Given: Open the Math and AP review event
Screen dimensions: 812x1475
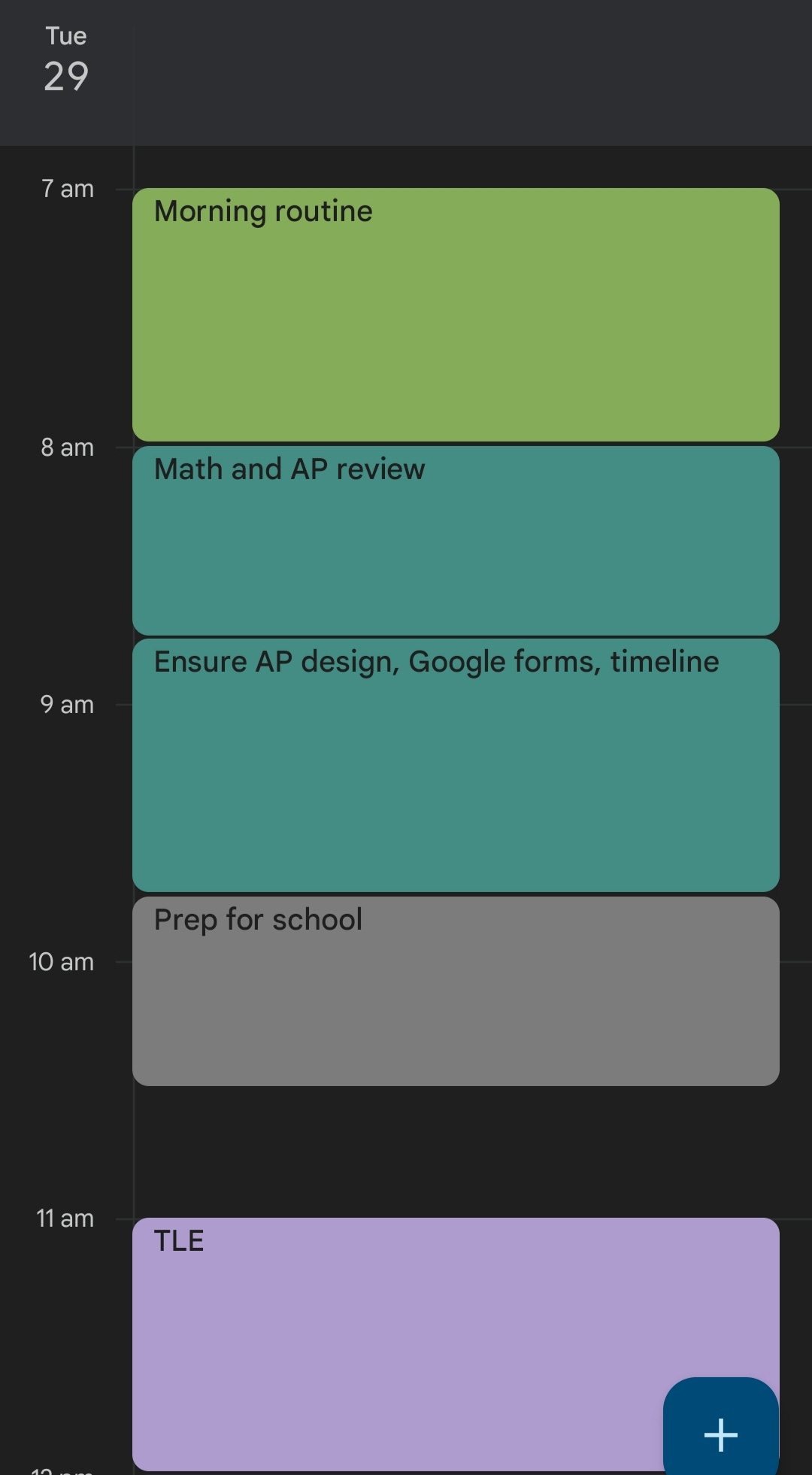Looking at the screenshot, I should [456, 541].
